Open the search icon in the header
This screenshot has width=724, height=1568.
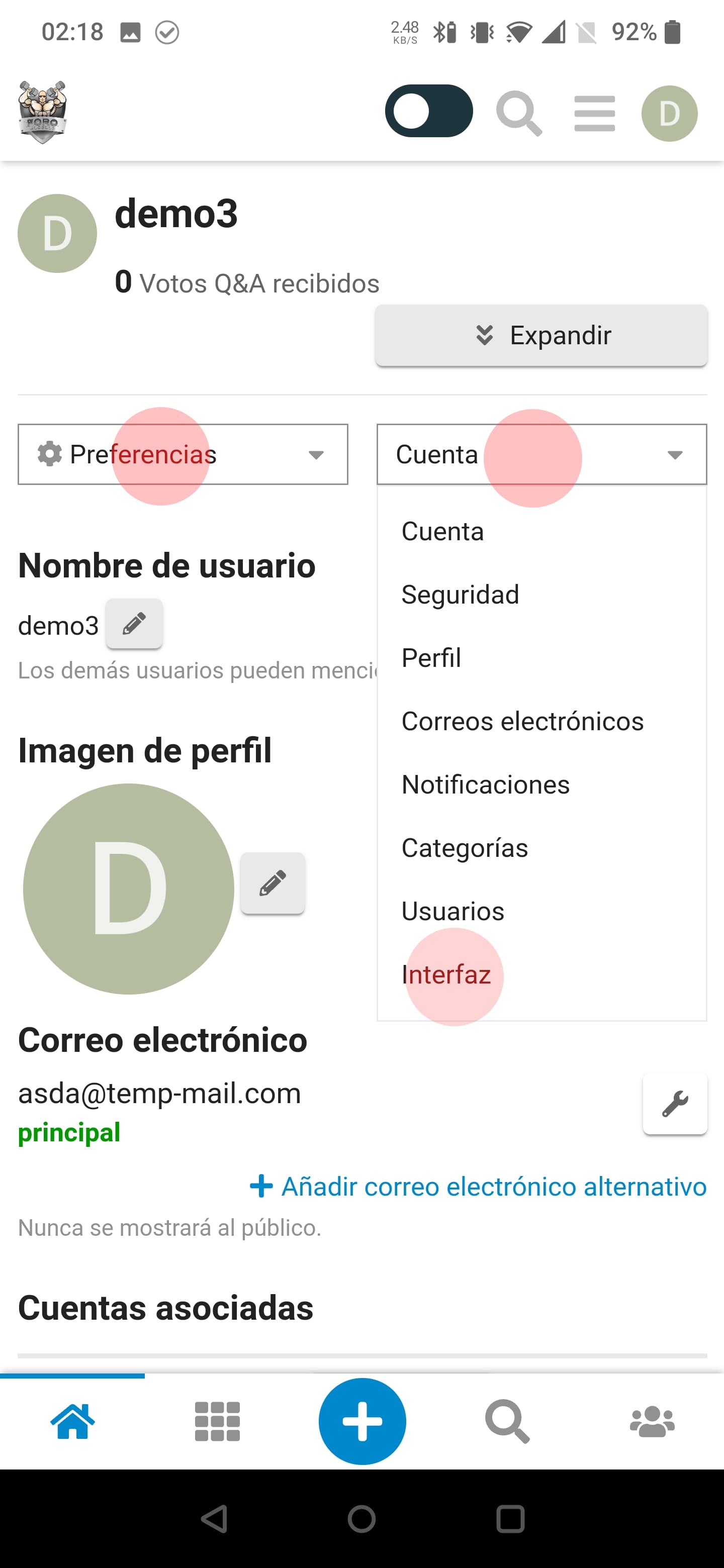(x=519, y=113)
